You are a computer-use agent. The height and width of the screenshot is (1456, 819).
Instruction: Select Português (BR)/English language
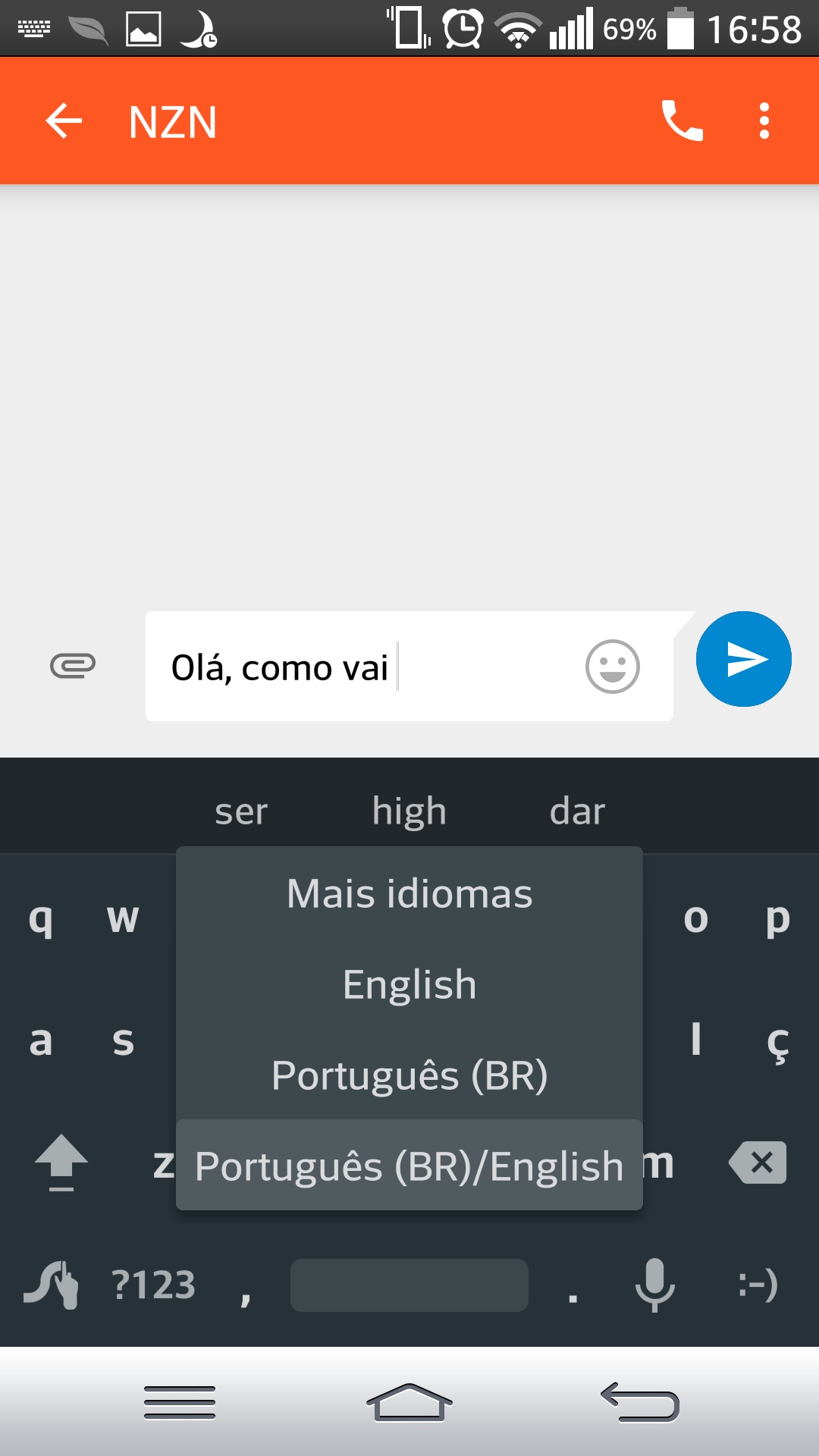pyautogui.click(x=409, y=1166)
